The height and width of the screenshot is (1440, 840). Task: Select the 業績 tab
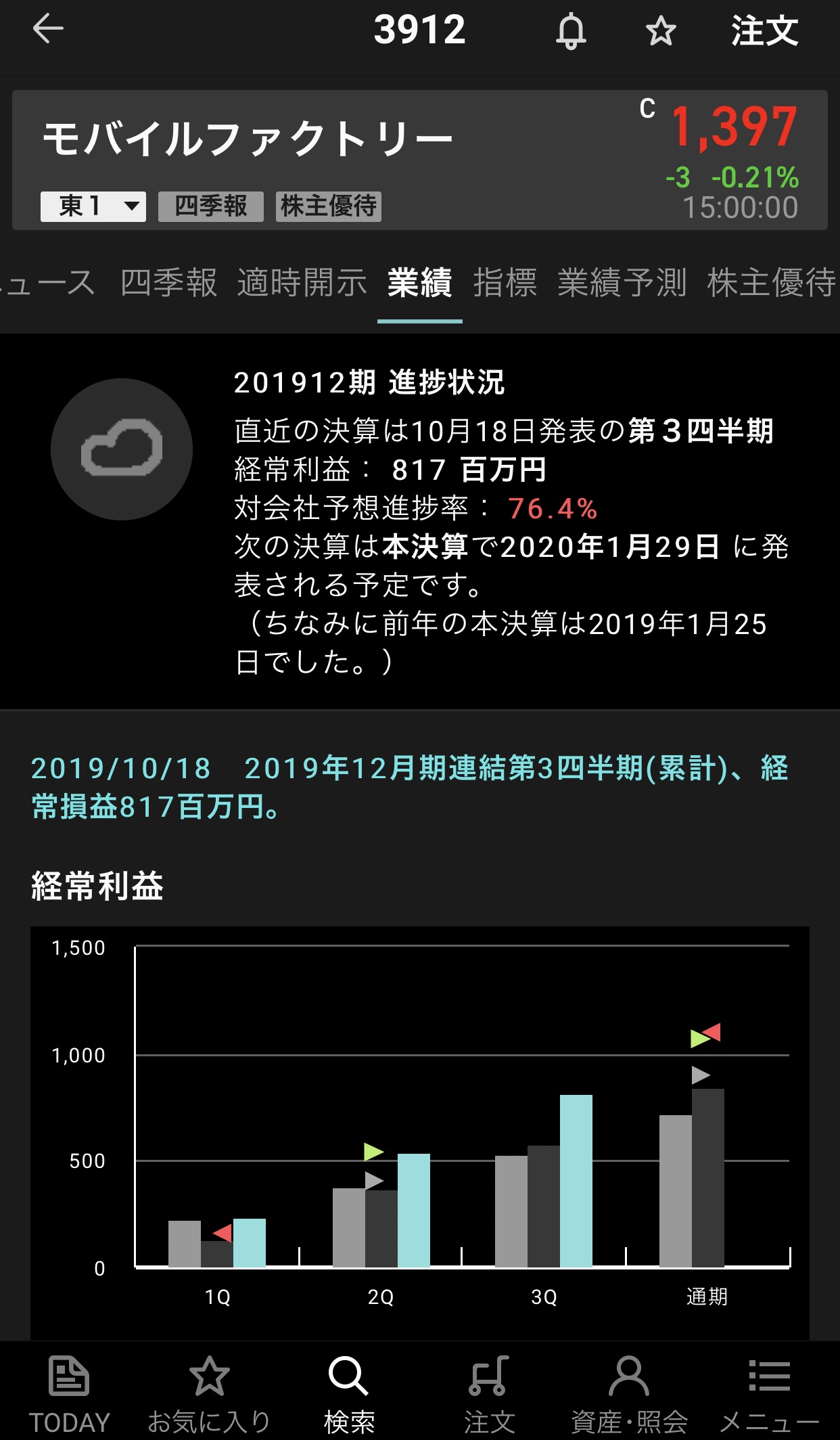point(420,282)
